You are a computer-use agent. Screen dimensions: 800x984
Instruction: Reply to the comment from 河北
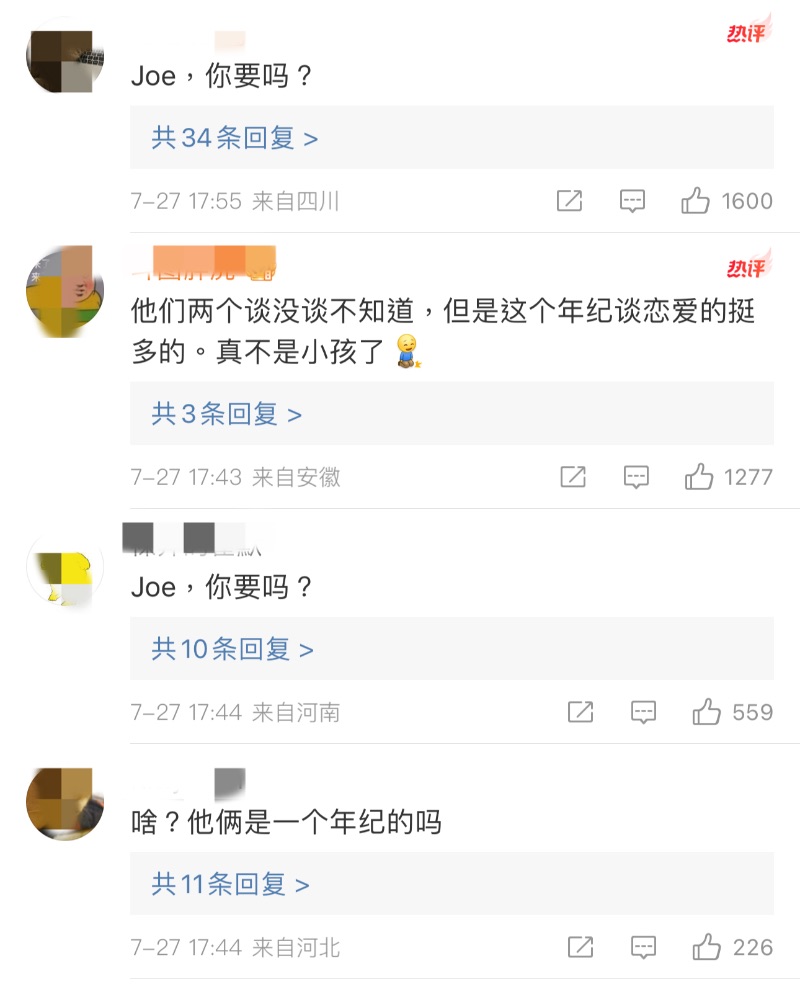point(643,946)
